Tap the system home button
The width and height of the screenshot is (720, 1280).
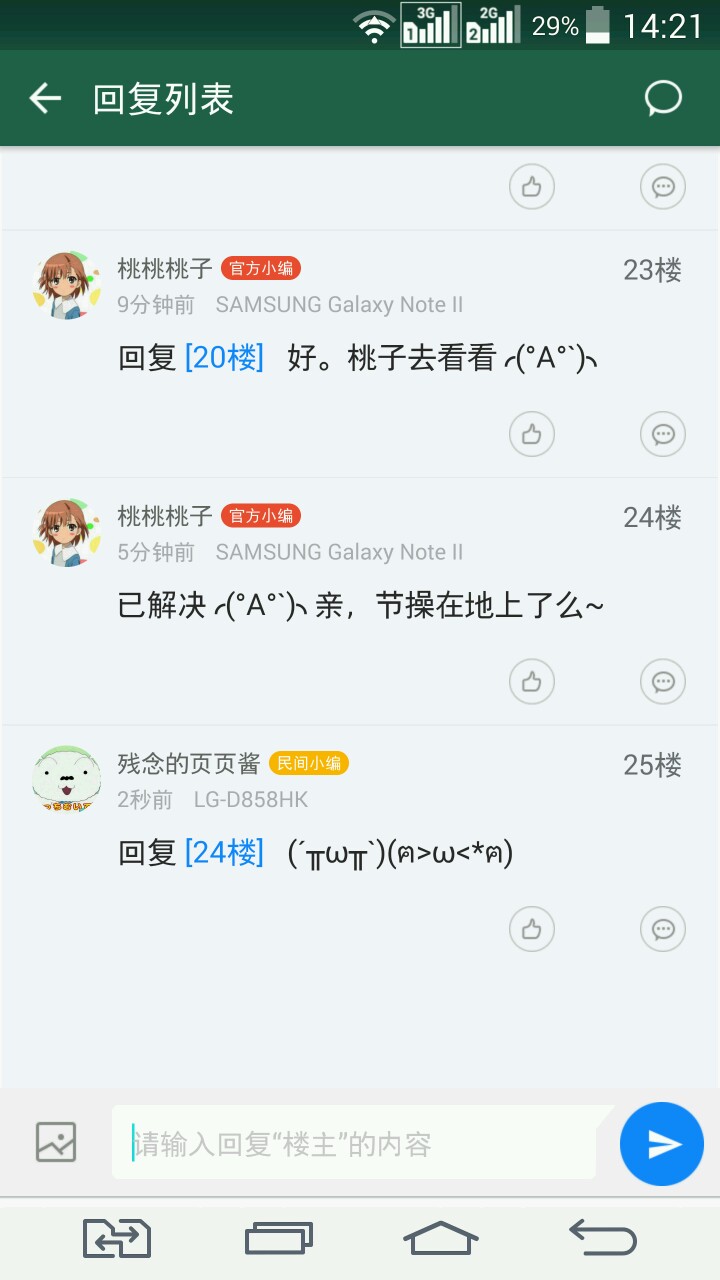click(x=440, y=1238)
